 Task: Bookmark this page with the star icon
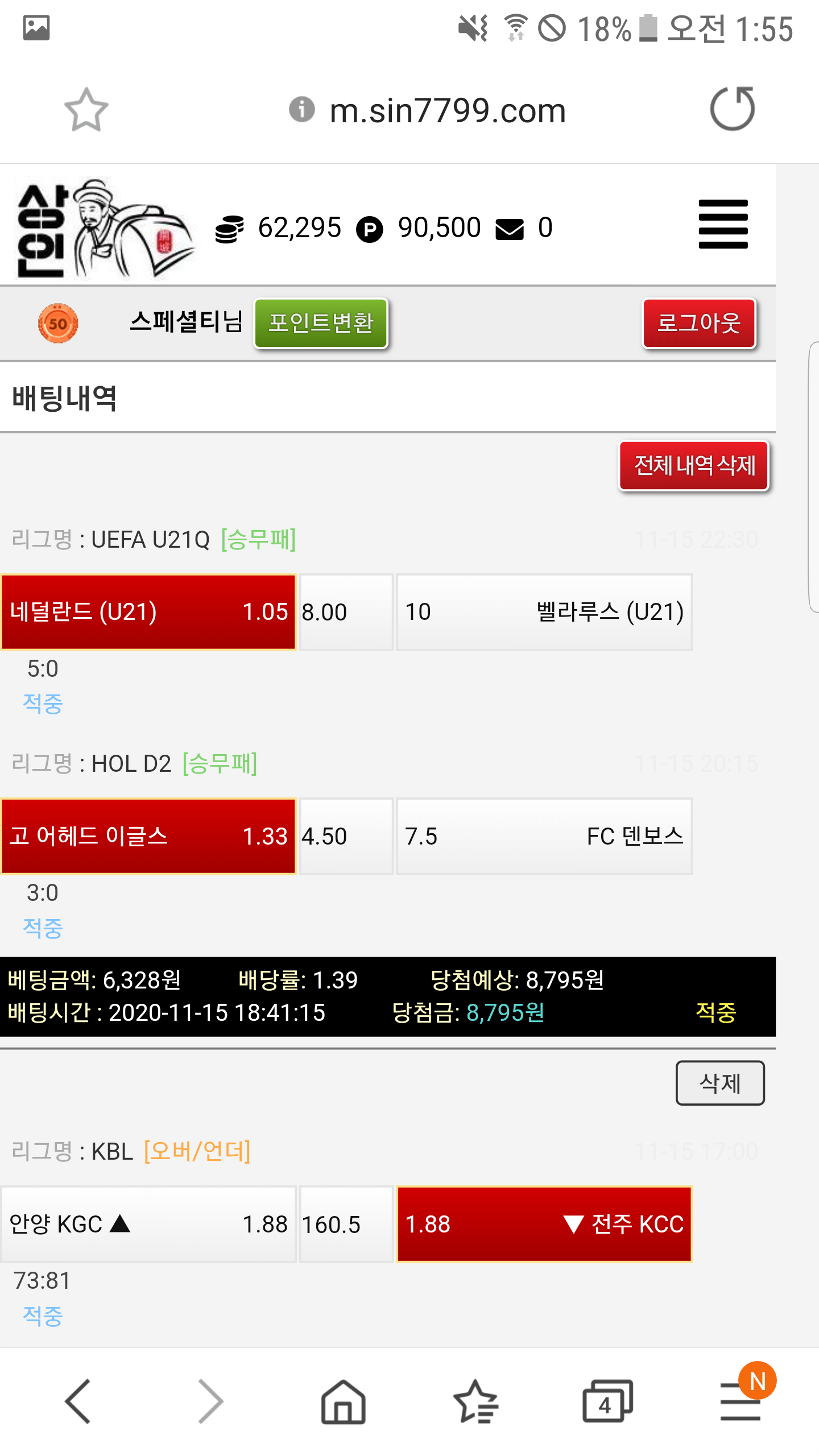pos(86,109)
